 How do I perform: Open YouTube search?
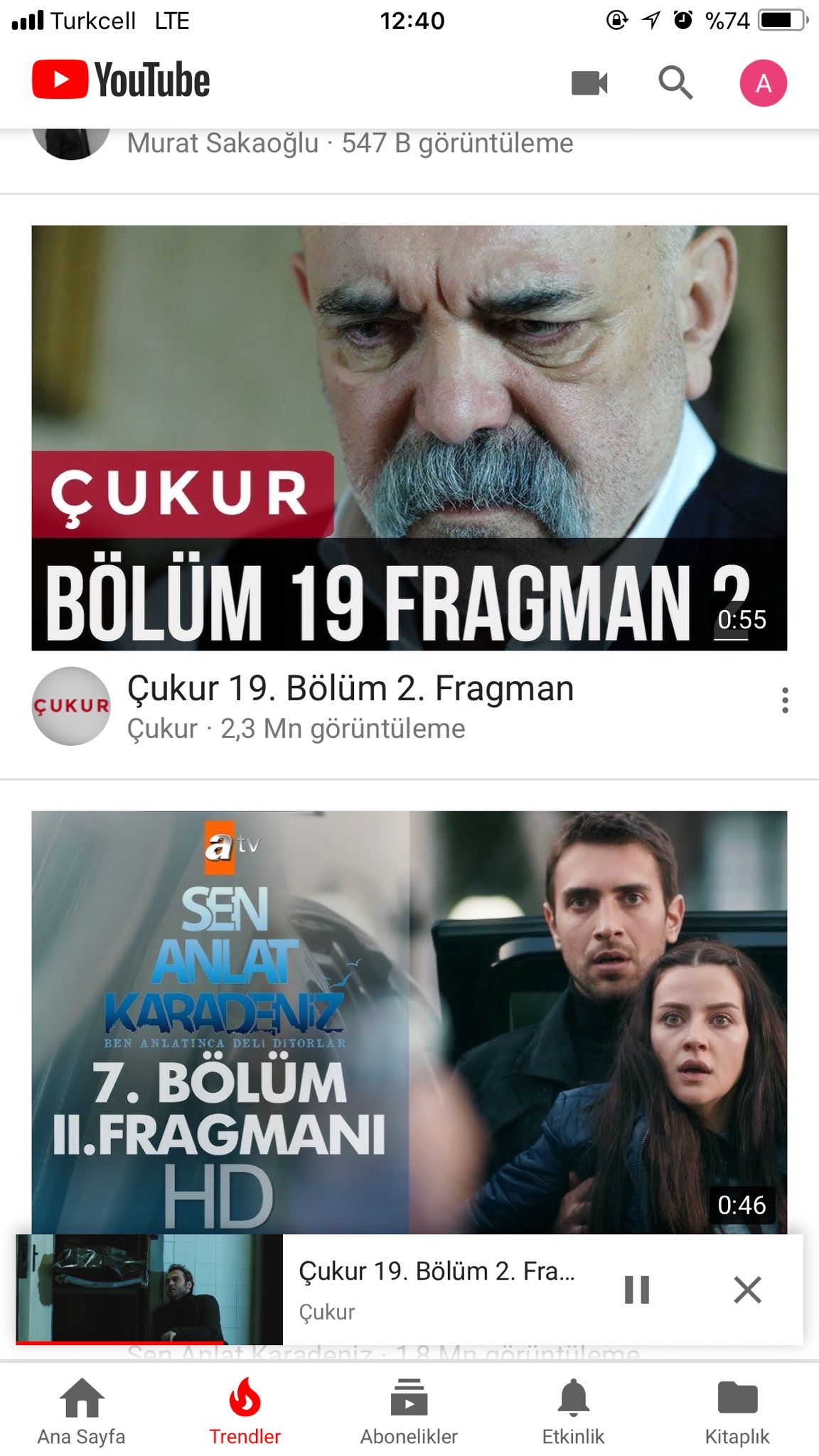click(675, 83)
